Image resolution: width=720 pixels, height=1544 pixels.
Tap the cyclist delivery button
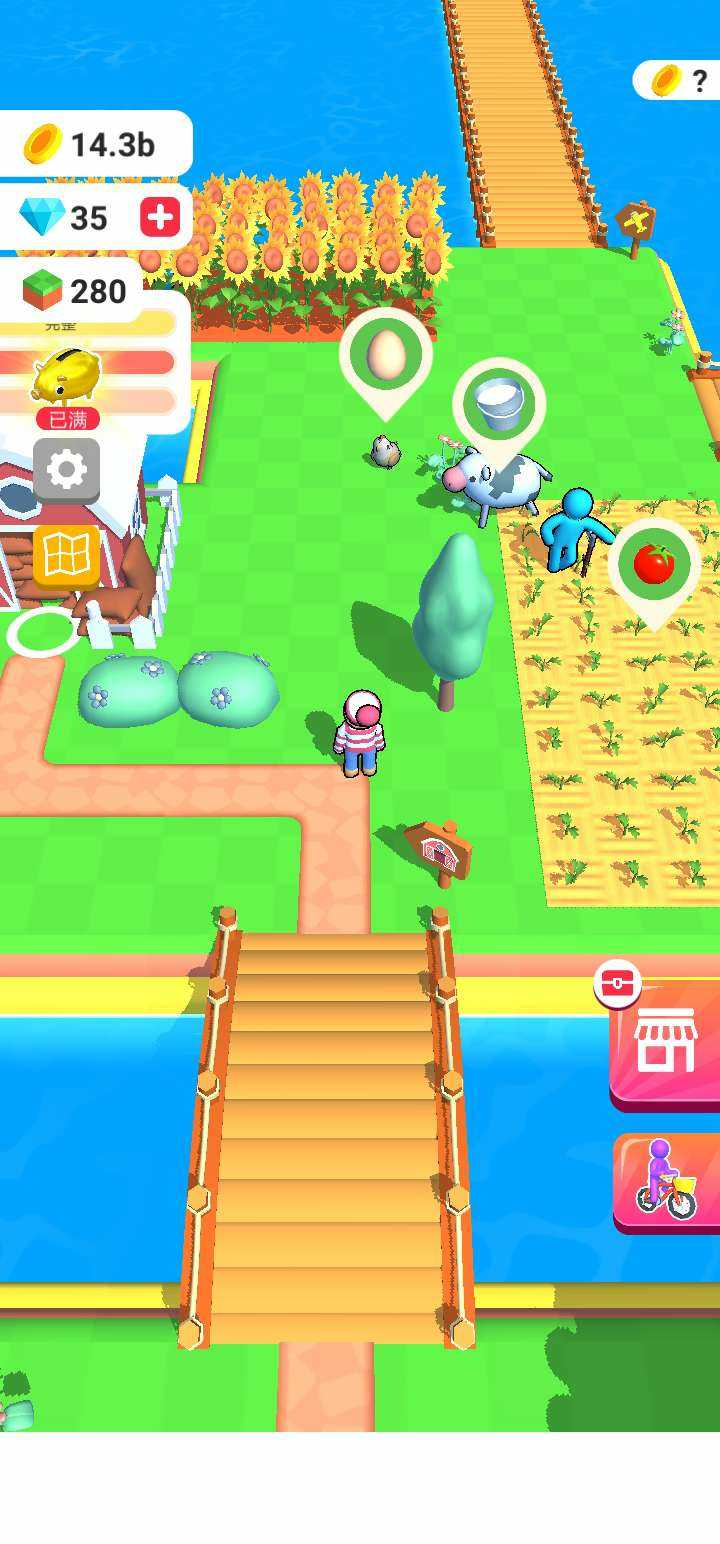[x=667, y=1182]
